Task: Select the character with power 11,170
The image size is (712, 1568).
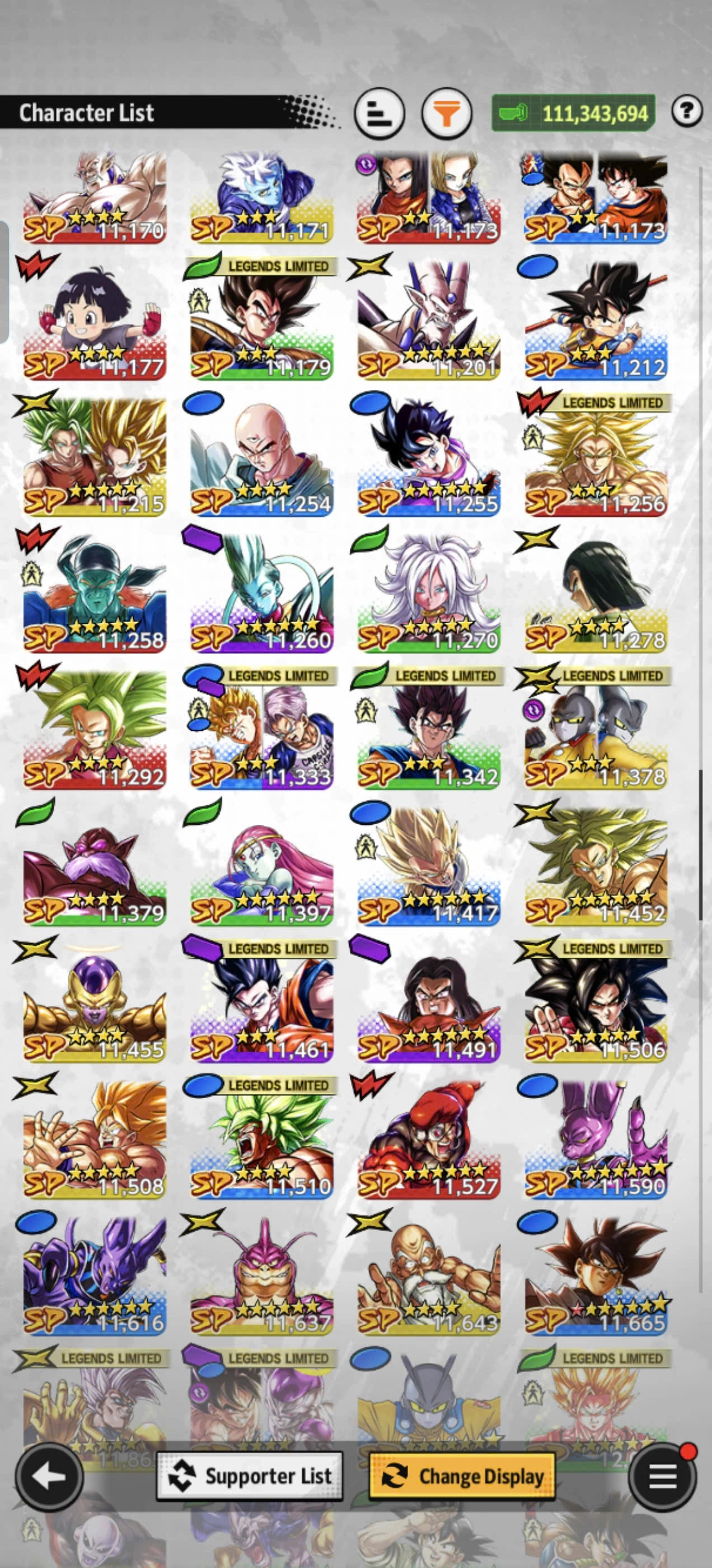Action: (x=95, y=198)
